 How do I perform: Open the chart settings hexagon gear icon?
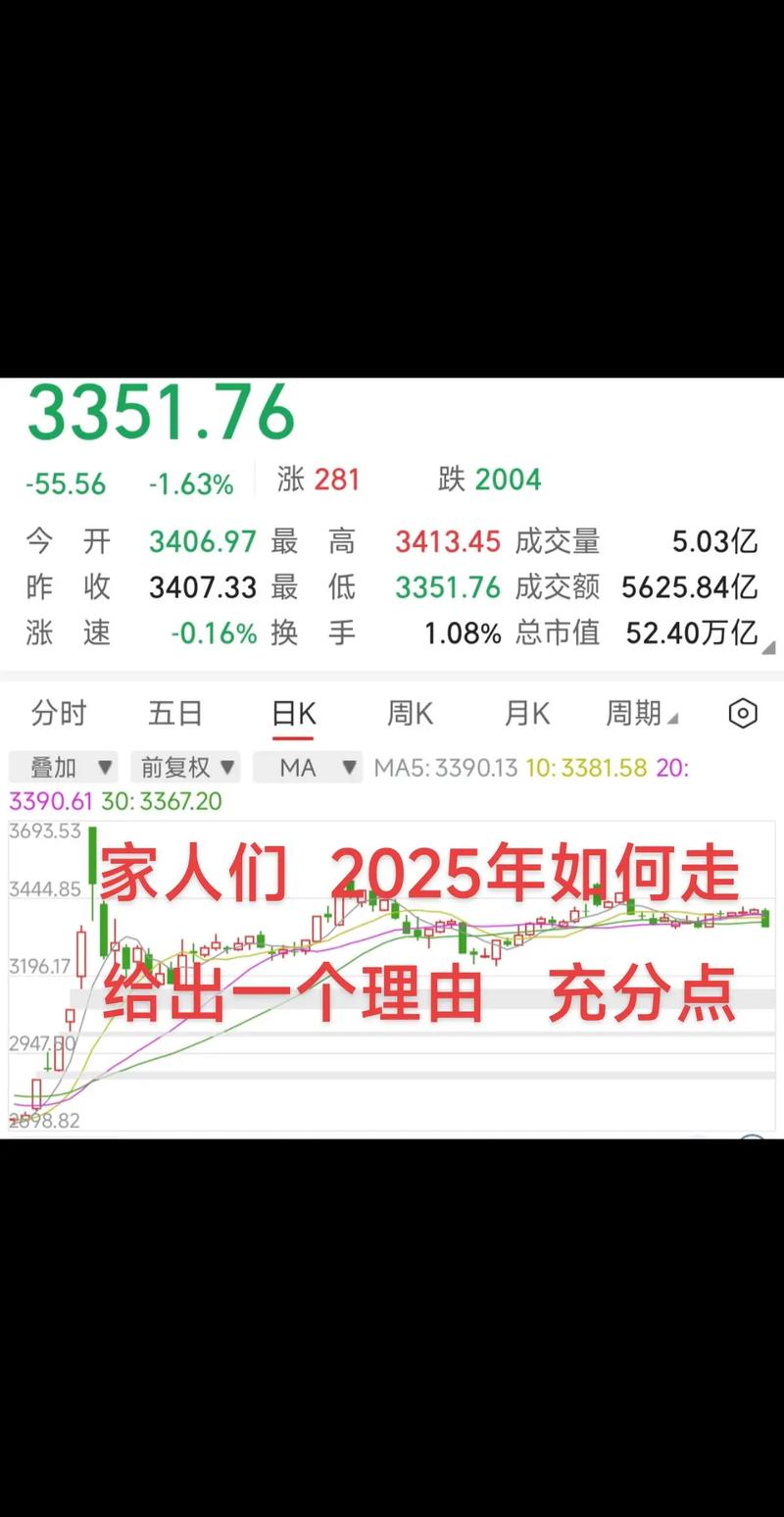(742, 714)
